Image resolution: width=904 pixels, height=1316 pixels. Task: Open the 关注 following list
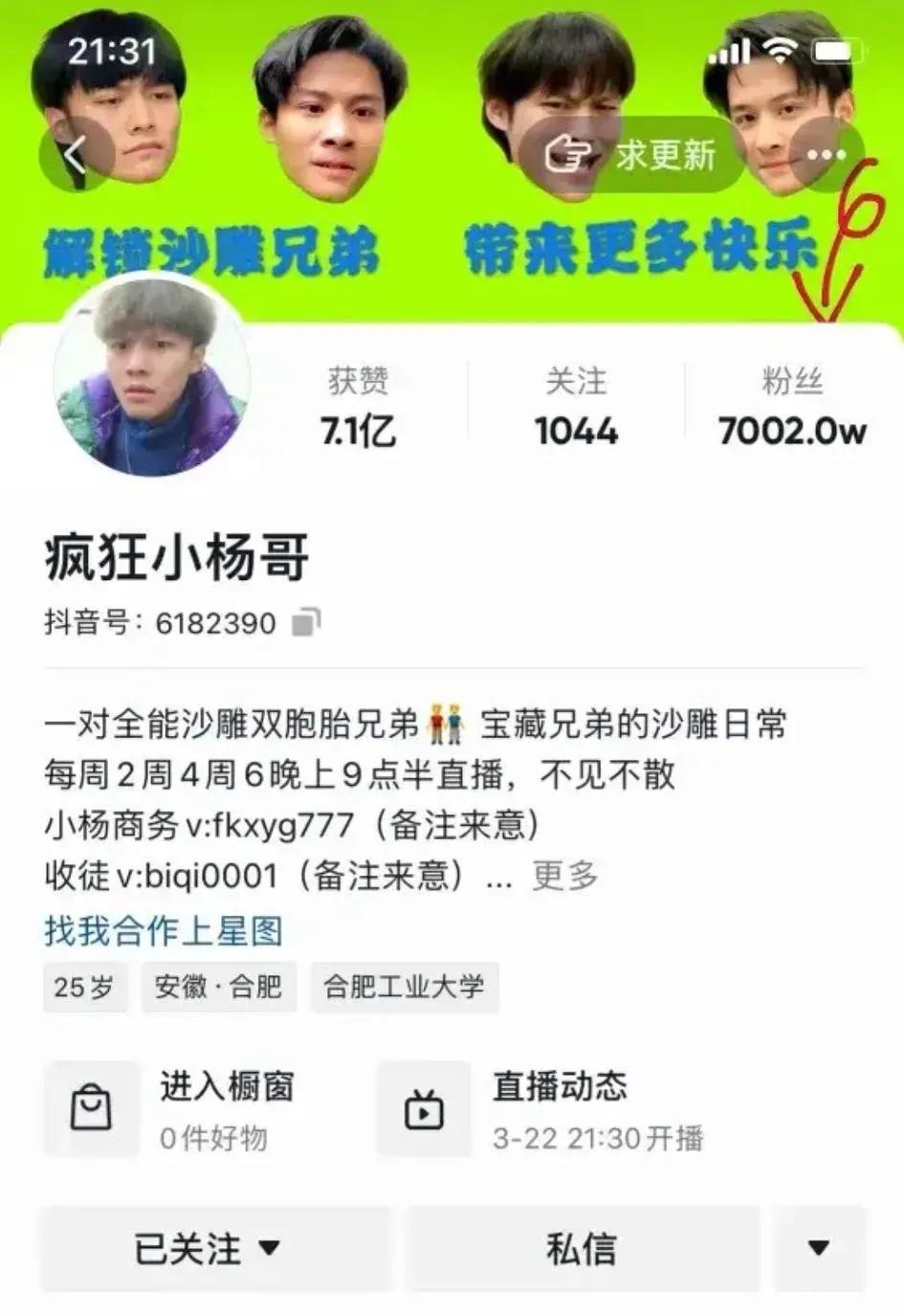click(576, 409)
